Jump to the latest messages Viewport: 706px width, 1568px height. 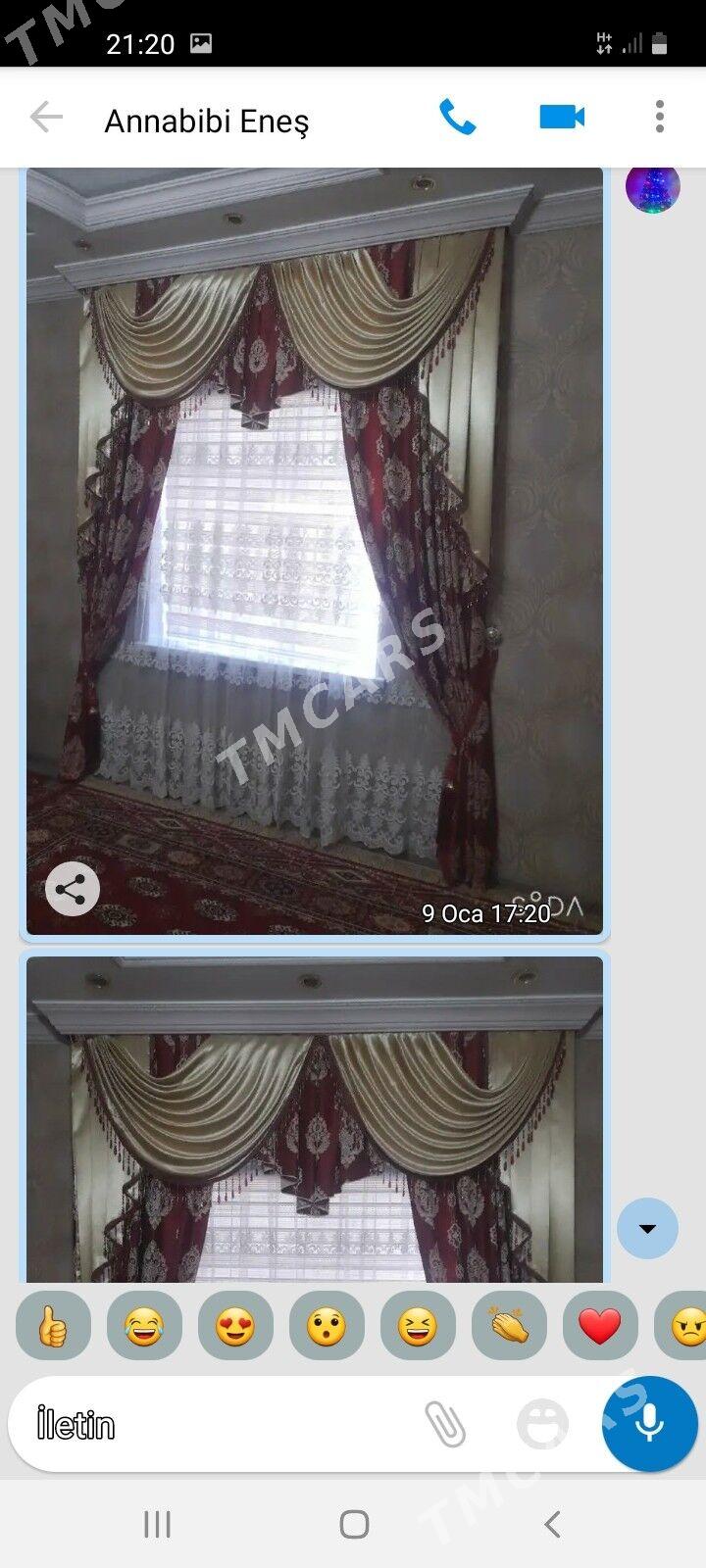coord(647,1228)
